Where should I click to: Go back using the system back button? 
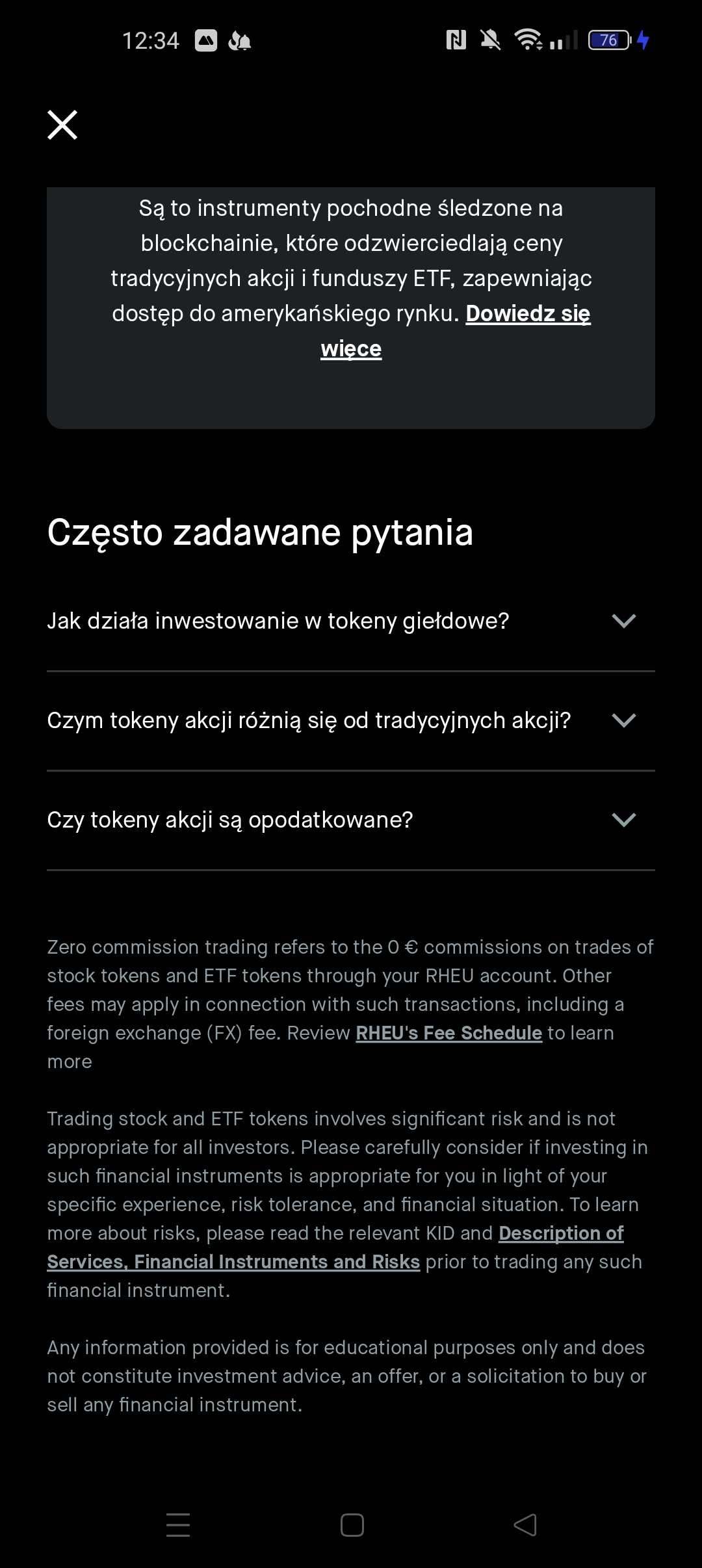tap(525, 1524)
